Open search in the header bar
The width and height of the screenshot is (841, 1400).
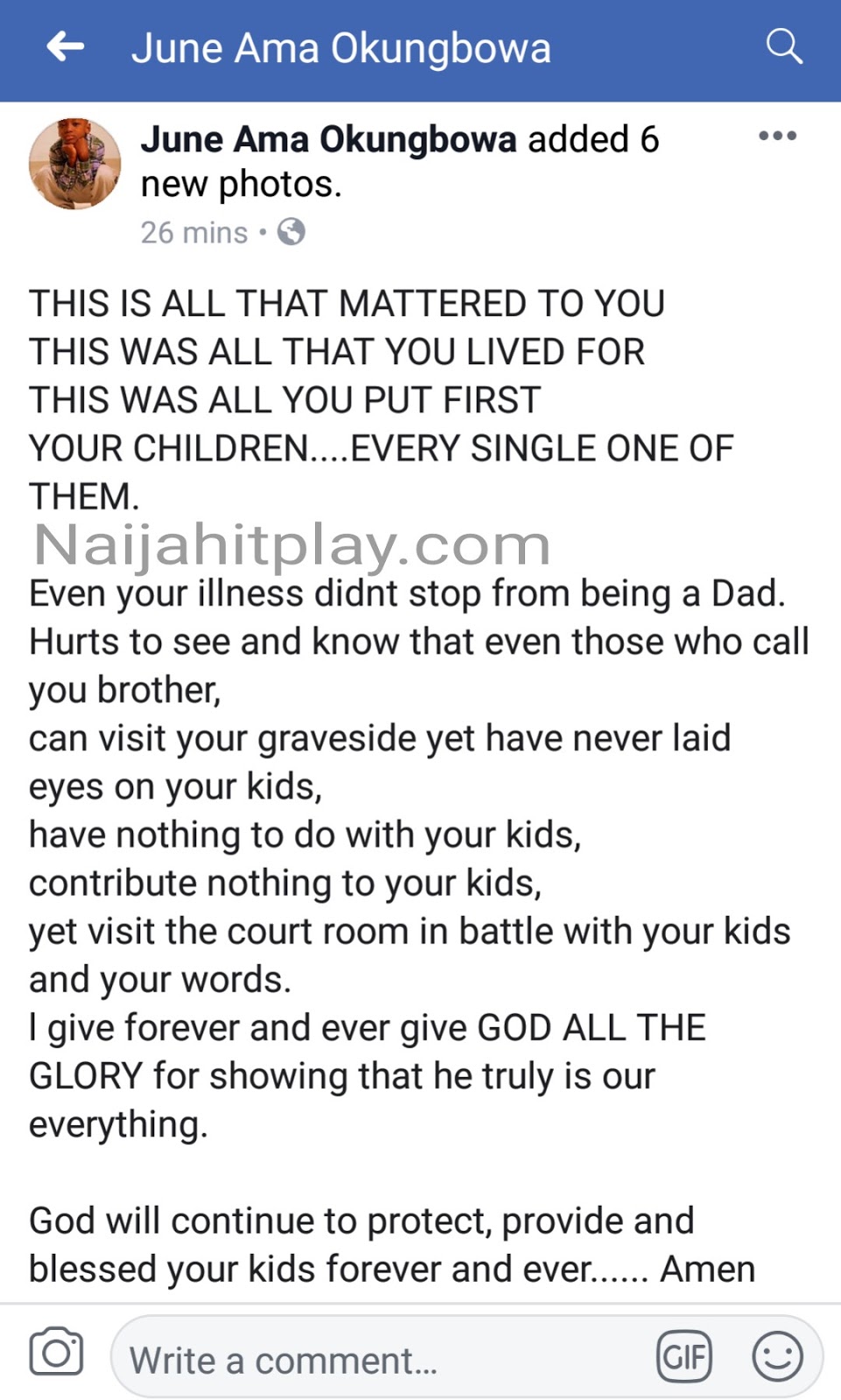tap(783, 46)
